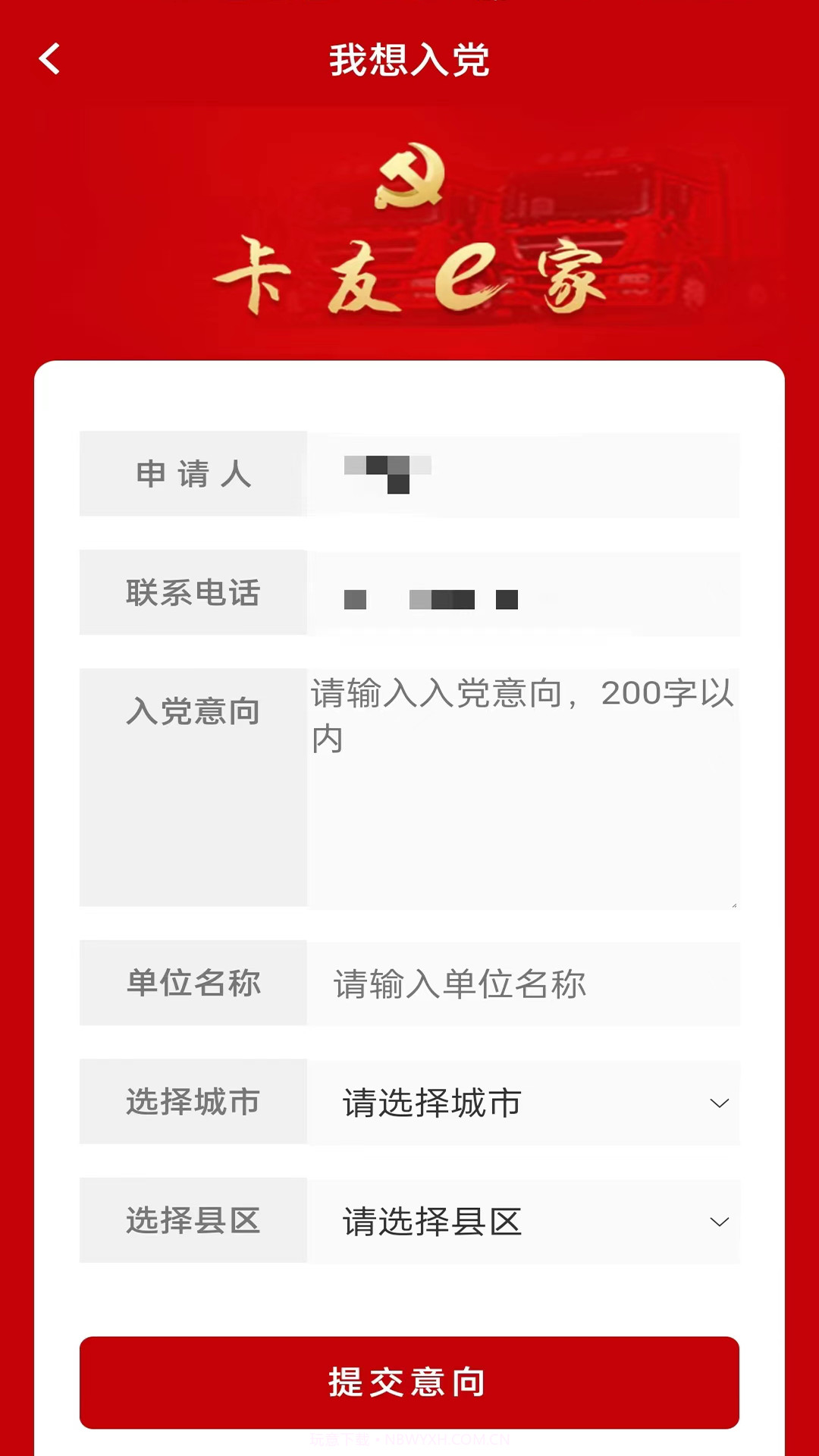Click the 请输入单位名称 input field
Viewport: 819px width, 1456px height.
[x=523, y=984]
